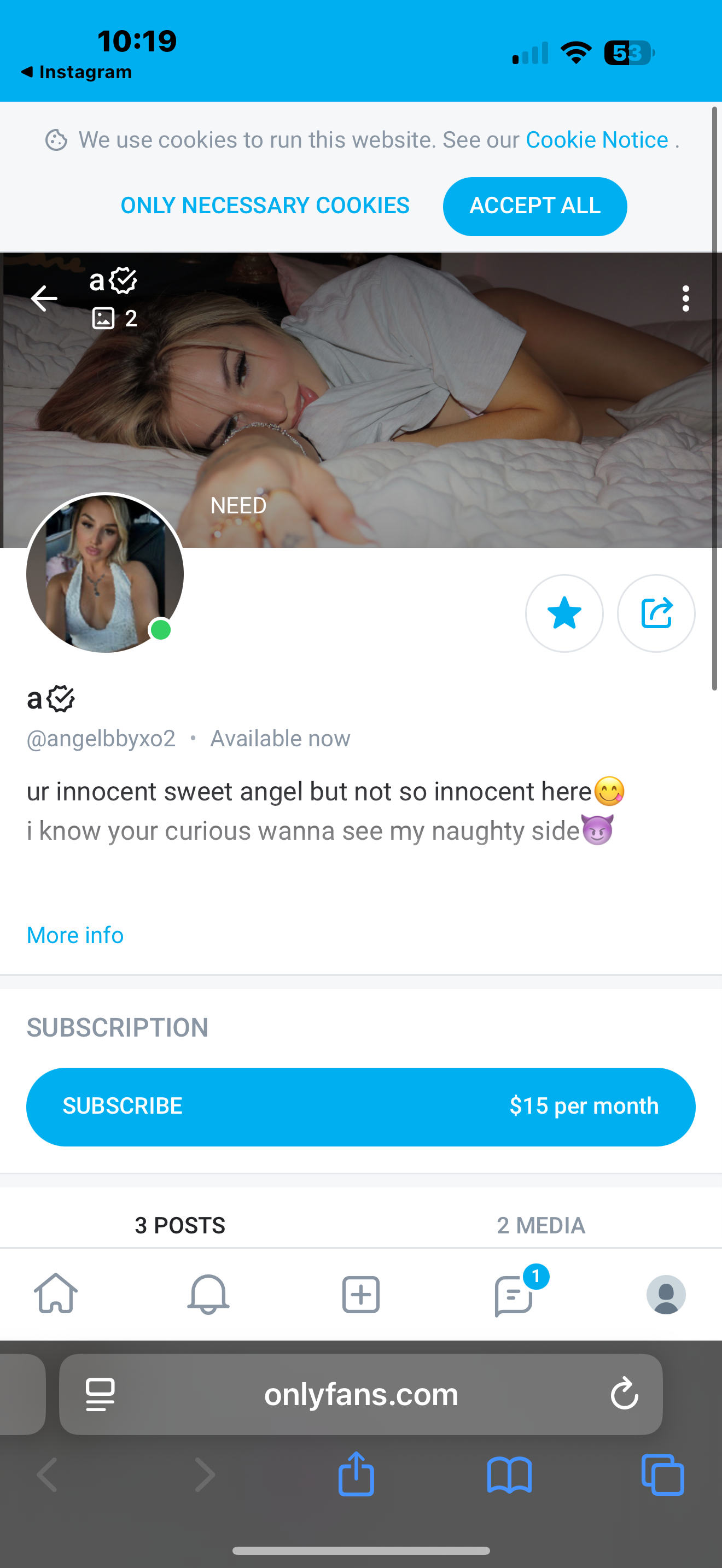The height and width of the screenshot is (1568, 722).
Task: View the profile picture
Action: point(104,572)
